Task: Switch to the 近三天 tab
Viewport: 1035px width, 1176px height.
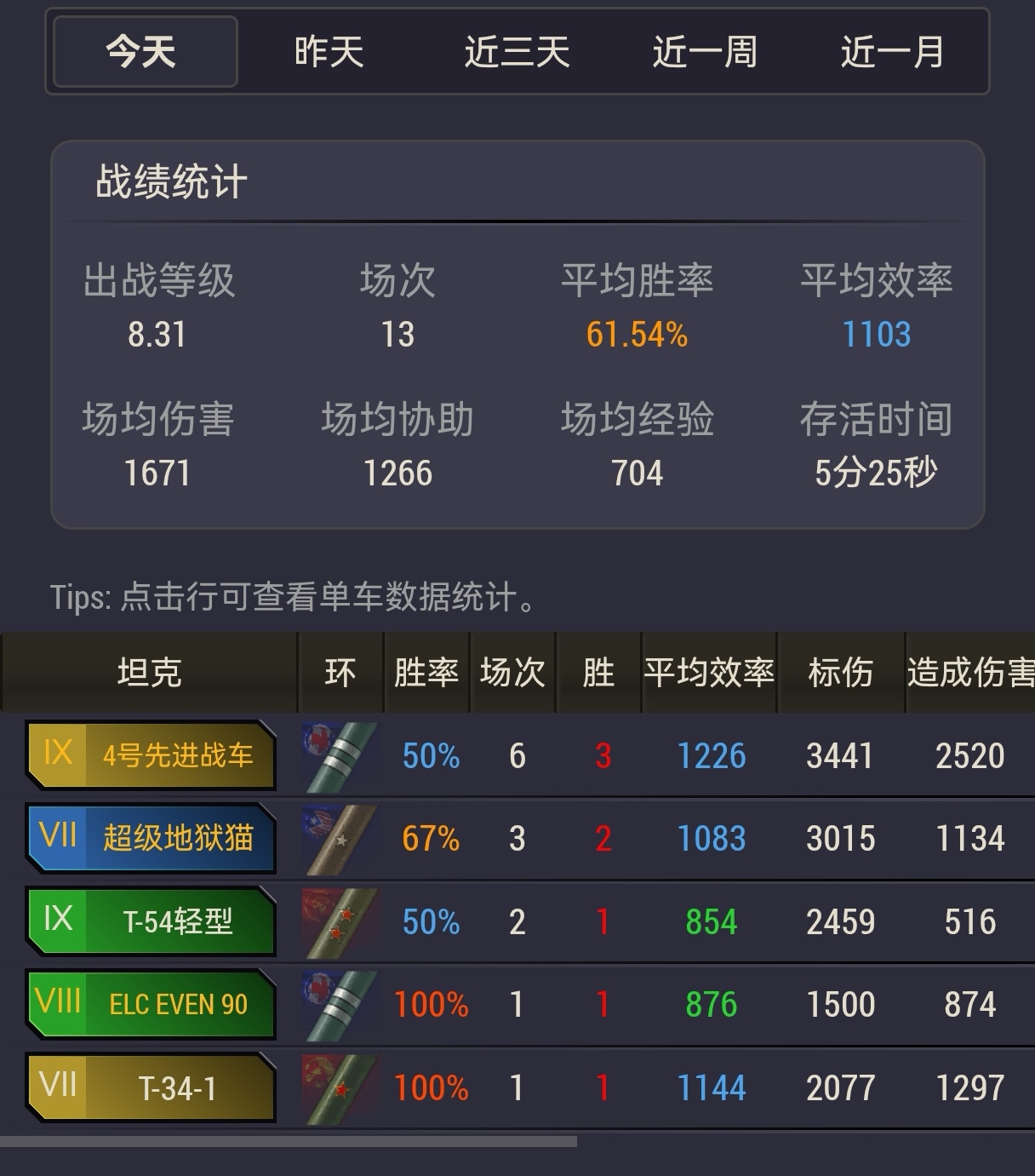Action: (517, 52)
